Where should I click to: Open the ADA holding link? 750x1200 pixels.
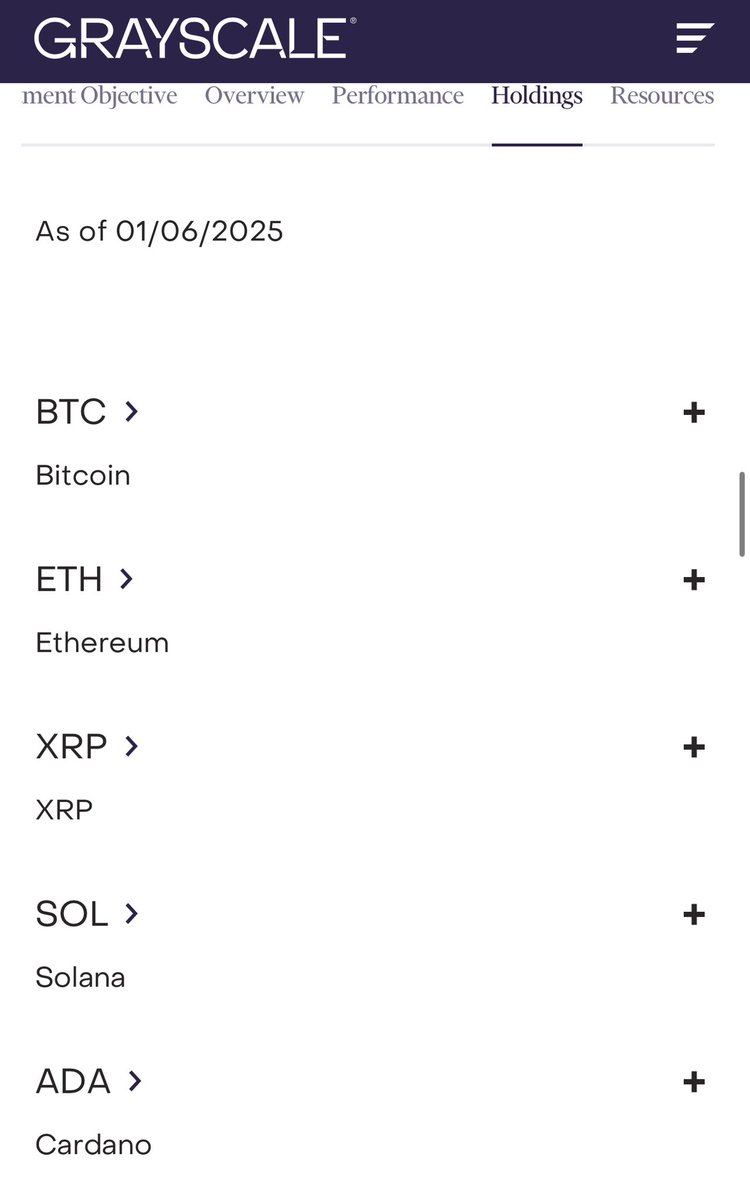[x=88, y=1081]
